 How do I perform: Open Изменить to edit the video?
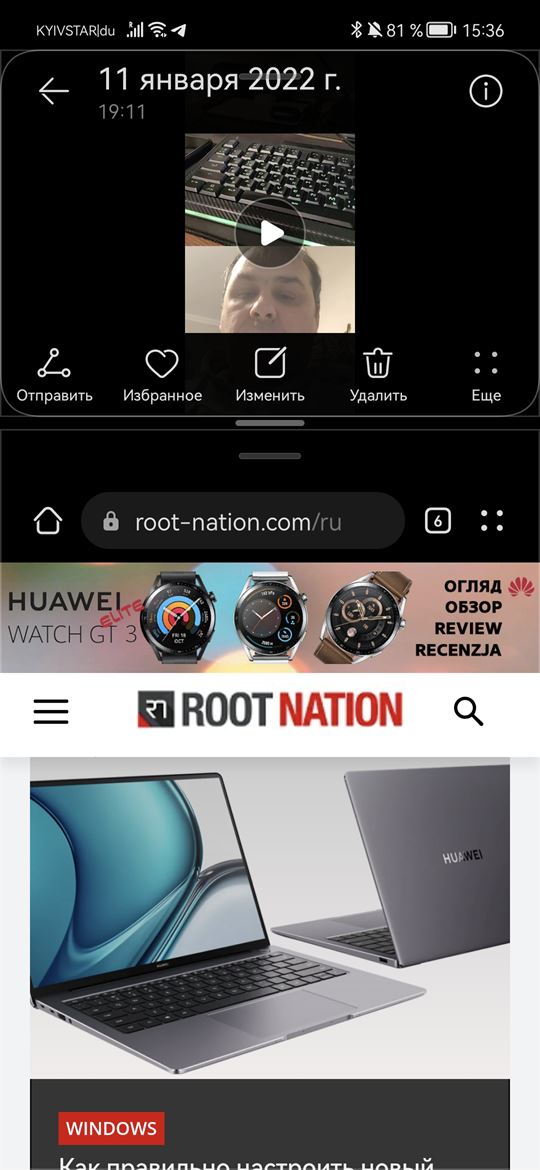pyautogui.click(x=270, y=375)
